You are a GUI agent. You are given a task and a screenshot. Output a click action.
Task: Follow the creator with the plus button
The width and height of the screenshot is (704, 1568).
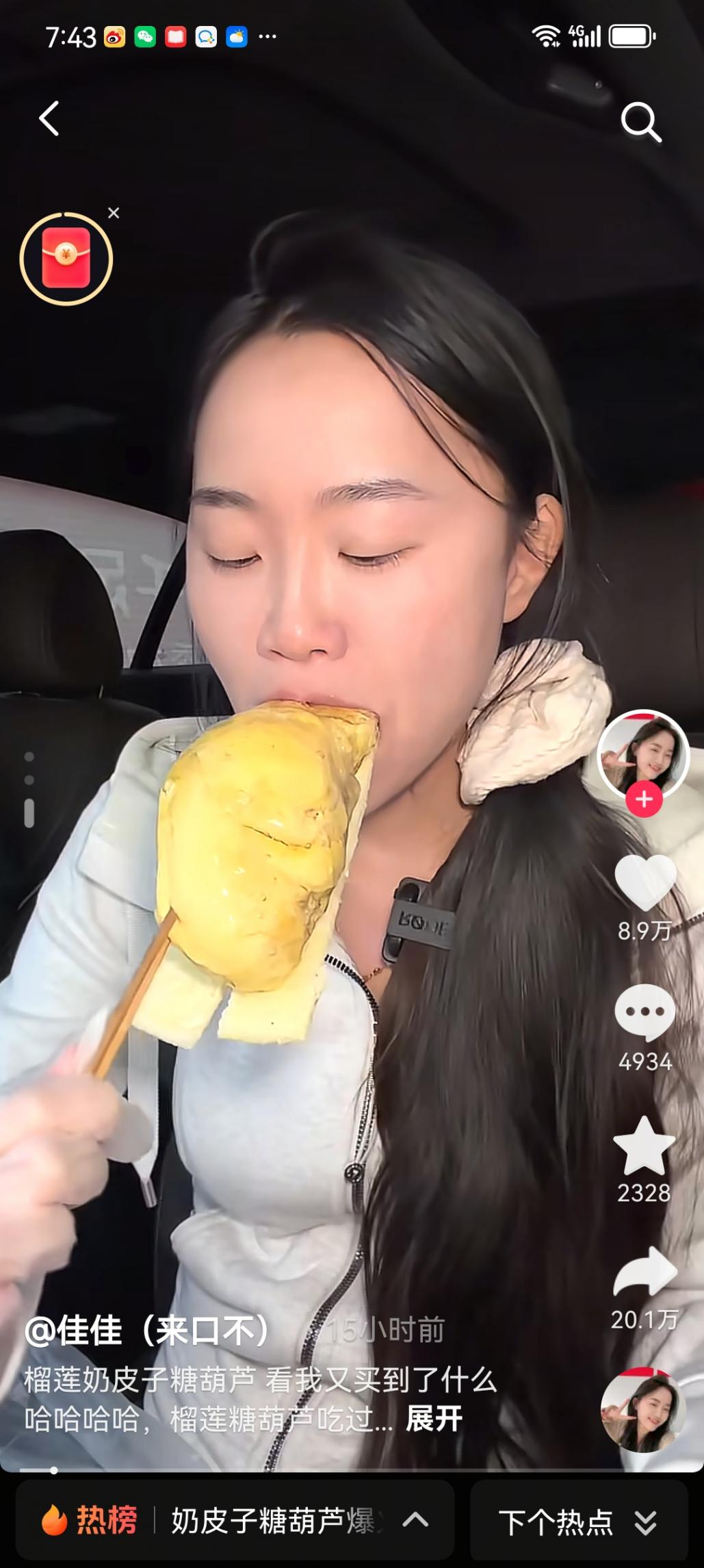644,799
